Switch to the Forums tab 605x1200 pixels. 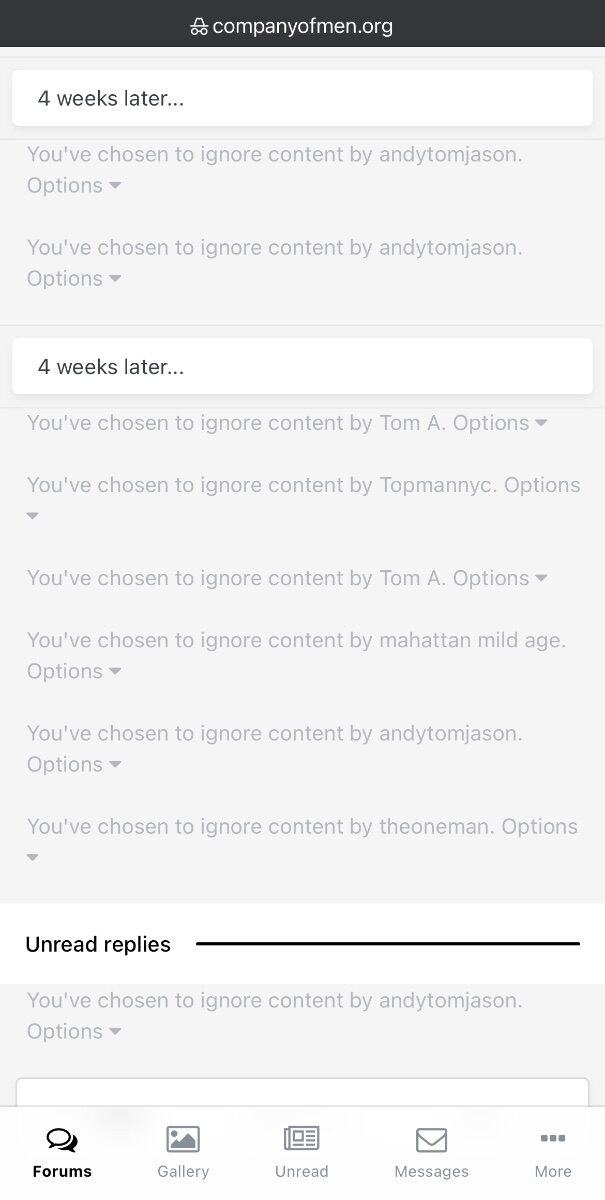point(61,1153)
